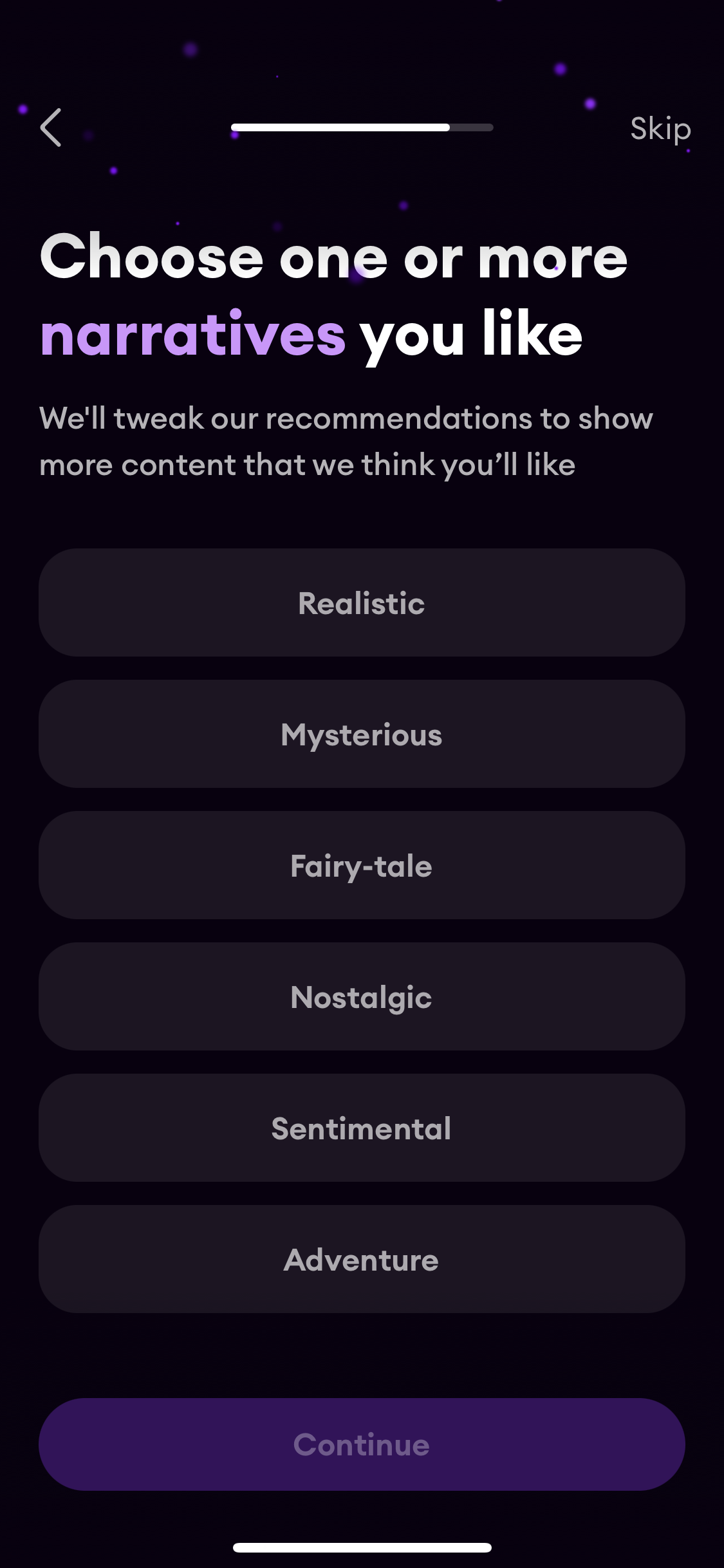Viewport: 724px width, 1568px height.
Task: Tap the Adventure narrative
Action: 362,1260
